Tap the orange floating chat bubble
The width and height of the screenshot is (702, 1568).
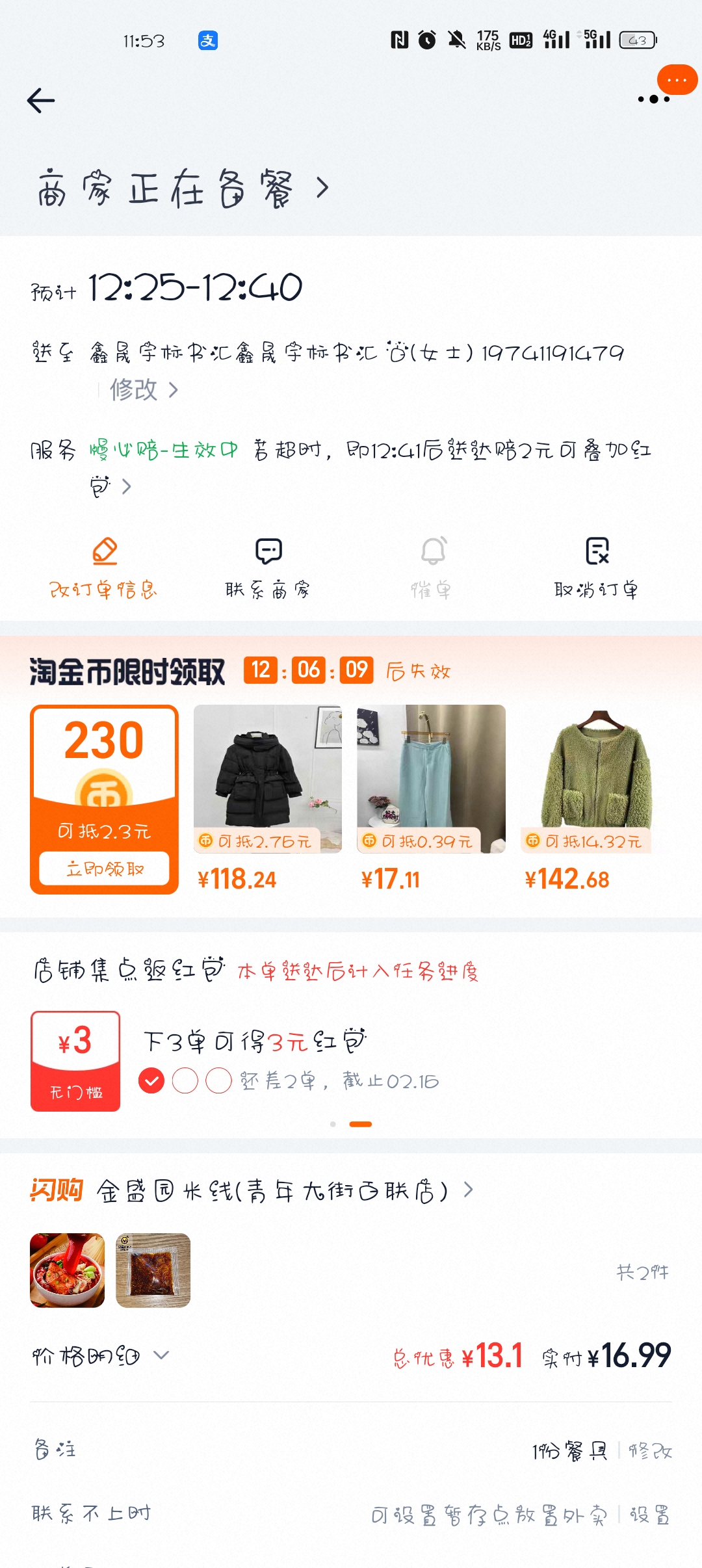pyautogui.click(x=677, y=80)
